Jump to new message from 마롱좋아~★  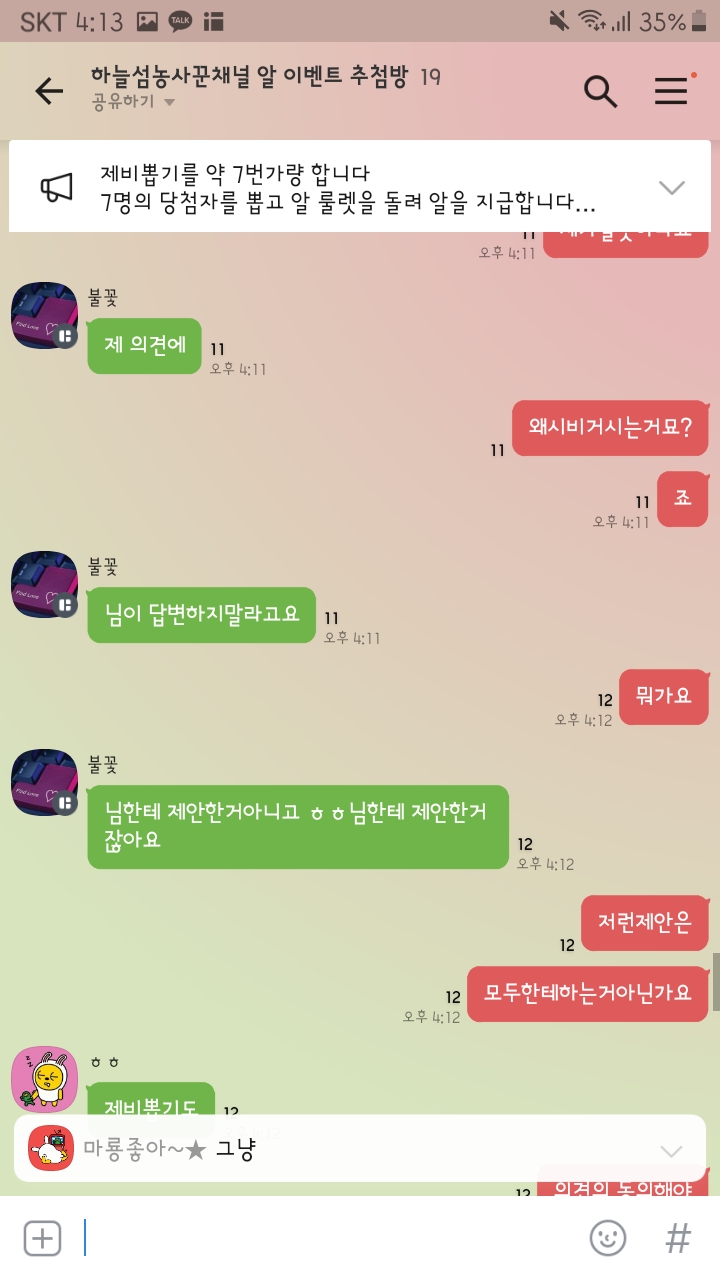click(x=340, y=1149)
